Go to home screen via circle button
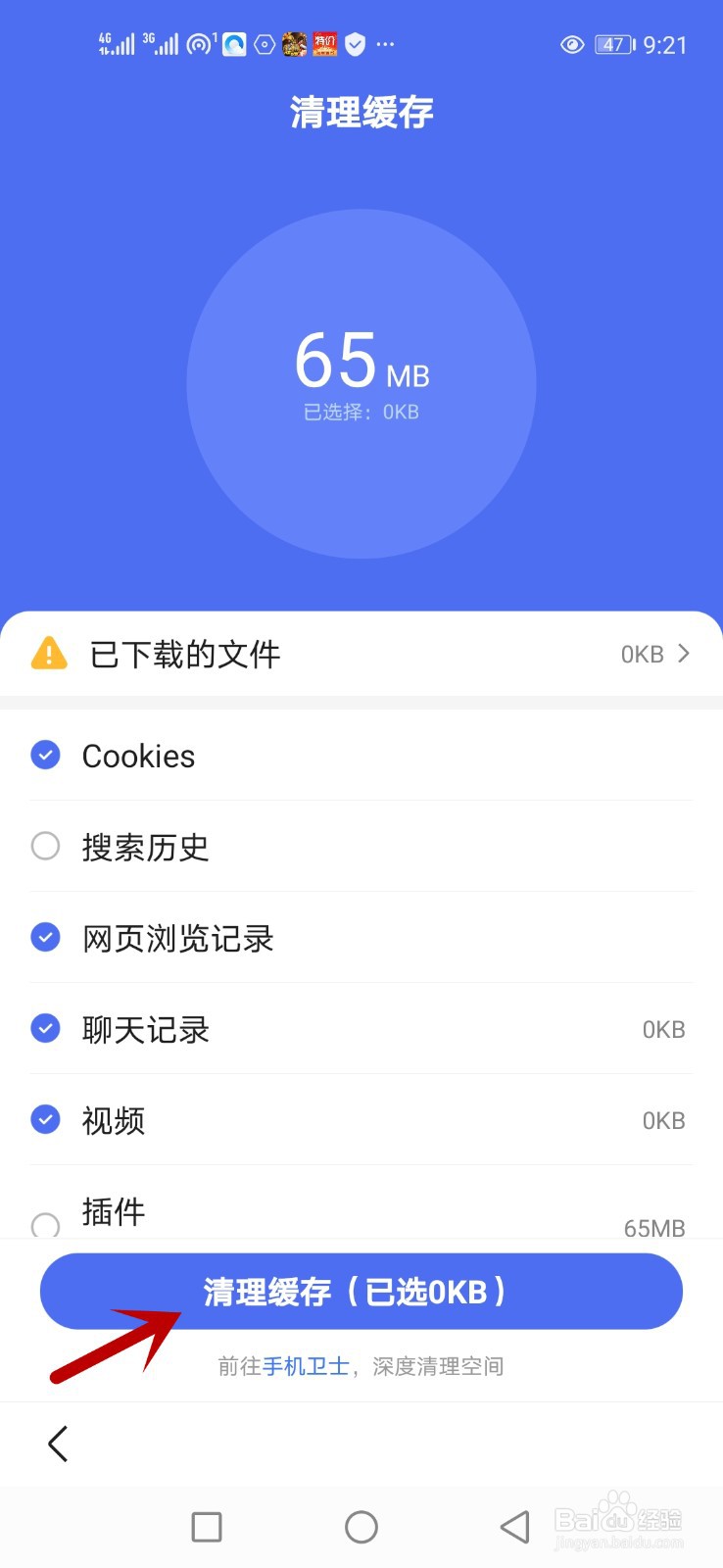Viewport: 723px width, 1568px height. click(361, 1527)
